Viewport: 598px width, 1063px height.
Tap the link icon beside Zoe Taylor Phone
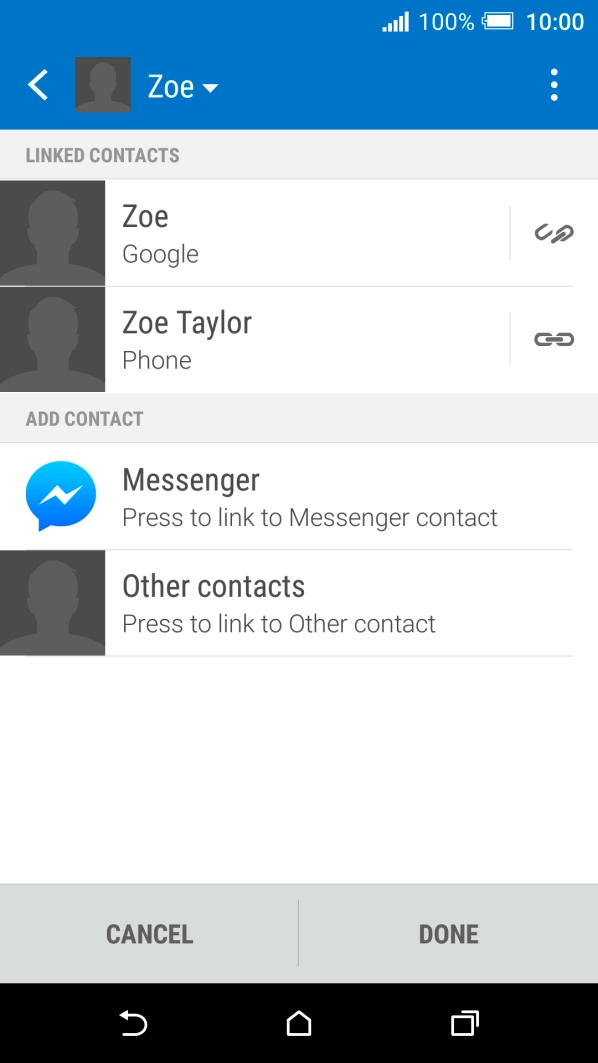click(x=554, y=339)
